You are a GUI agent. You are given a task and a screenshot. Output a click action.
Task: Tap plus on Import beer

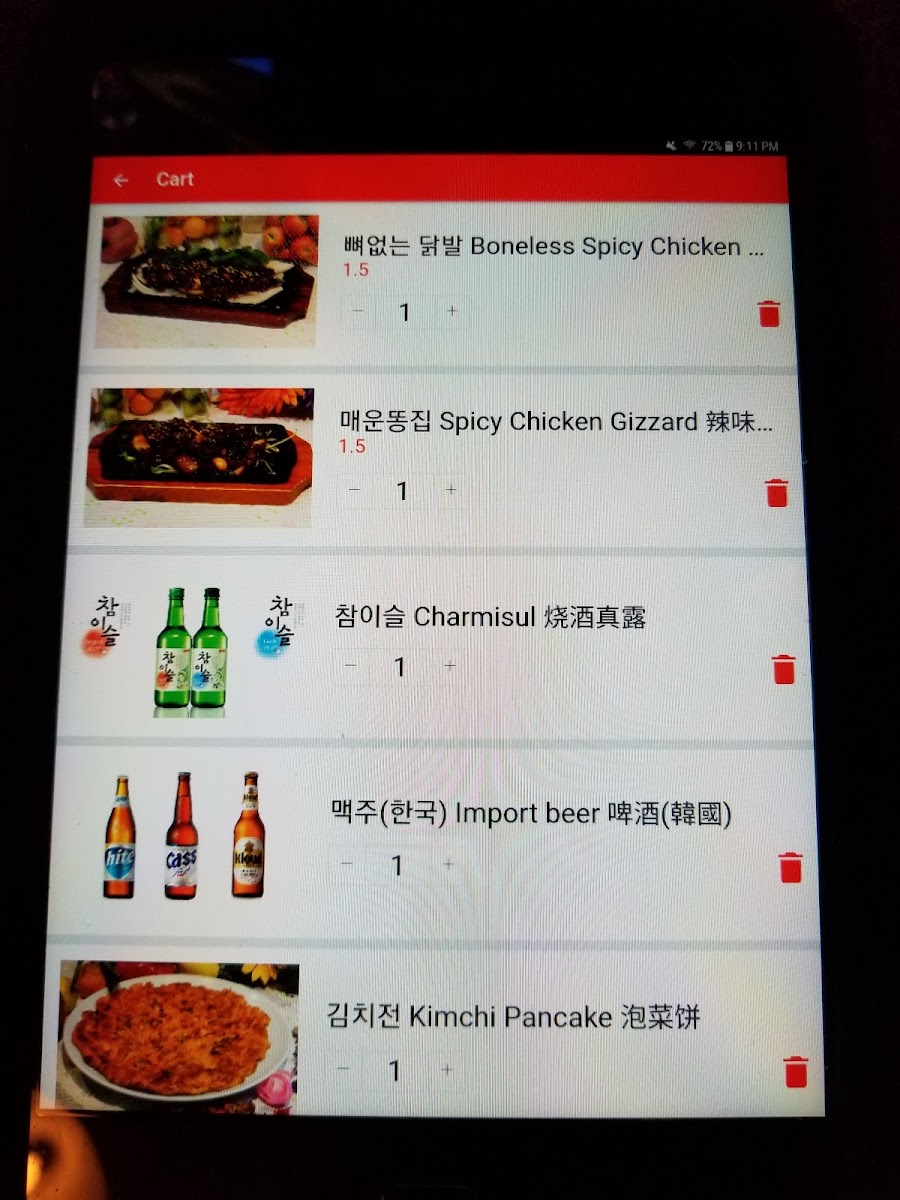pos(448,864)
